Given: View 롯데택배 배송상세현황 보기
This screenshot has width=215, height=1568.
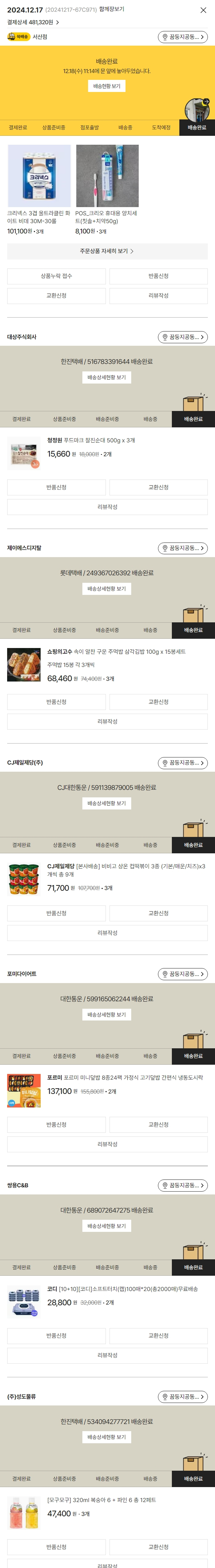Looking at the screenshot, I should (x=107, y=588).
